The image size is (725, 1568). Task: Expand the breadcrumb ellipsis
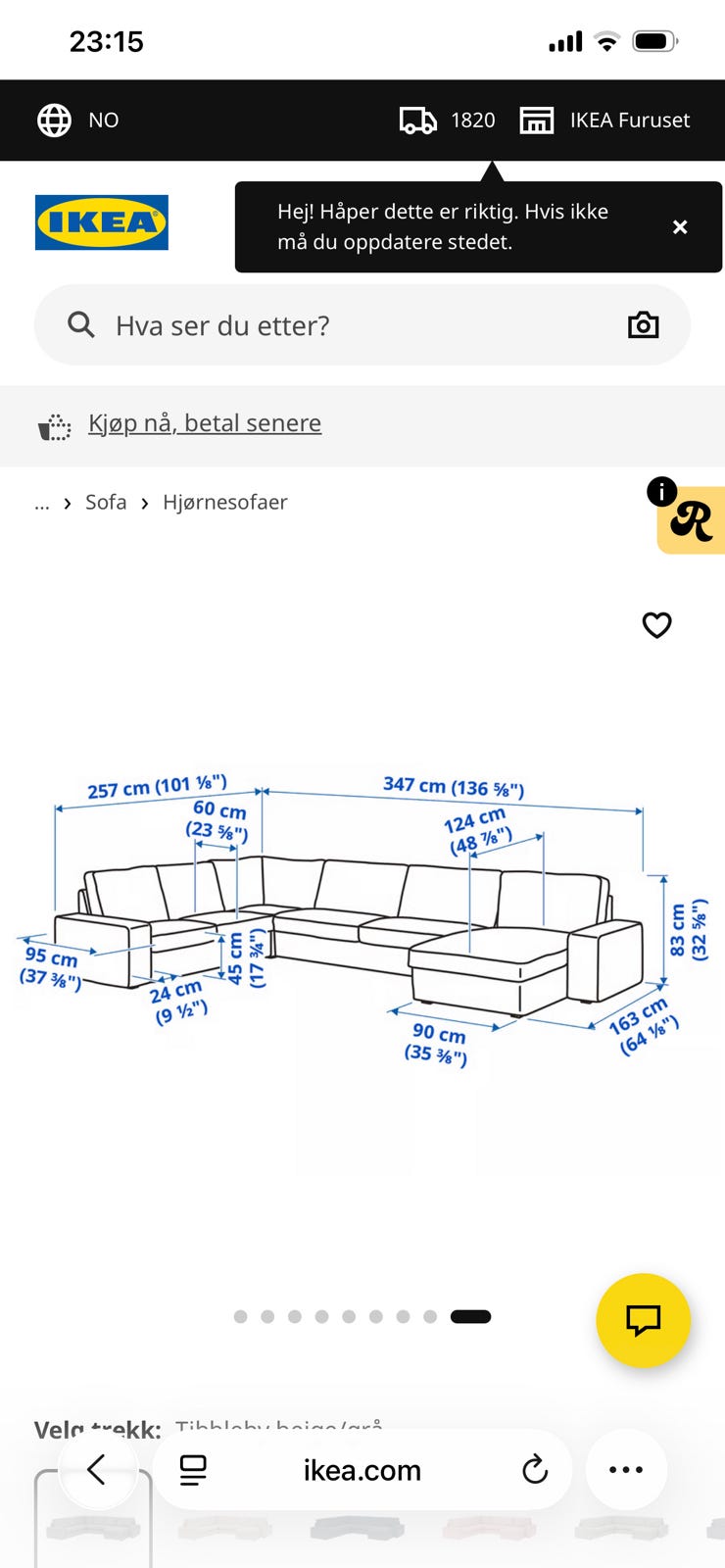pyautogui.click(x=41, y=503)
